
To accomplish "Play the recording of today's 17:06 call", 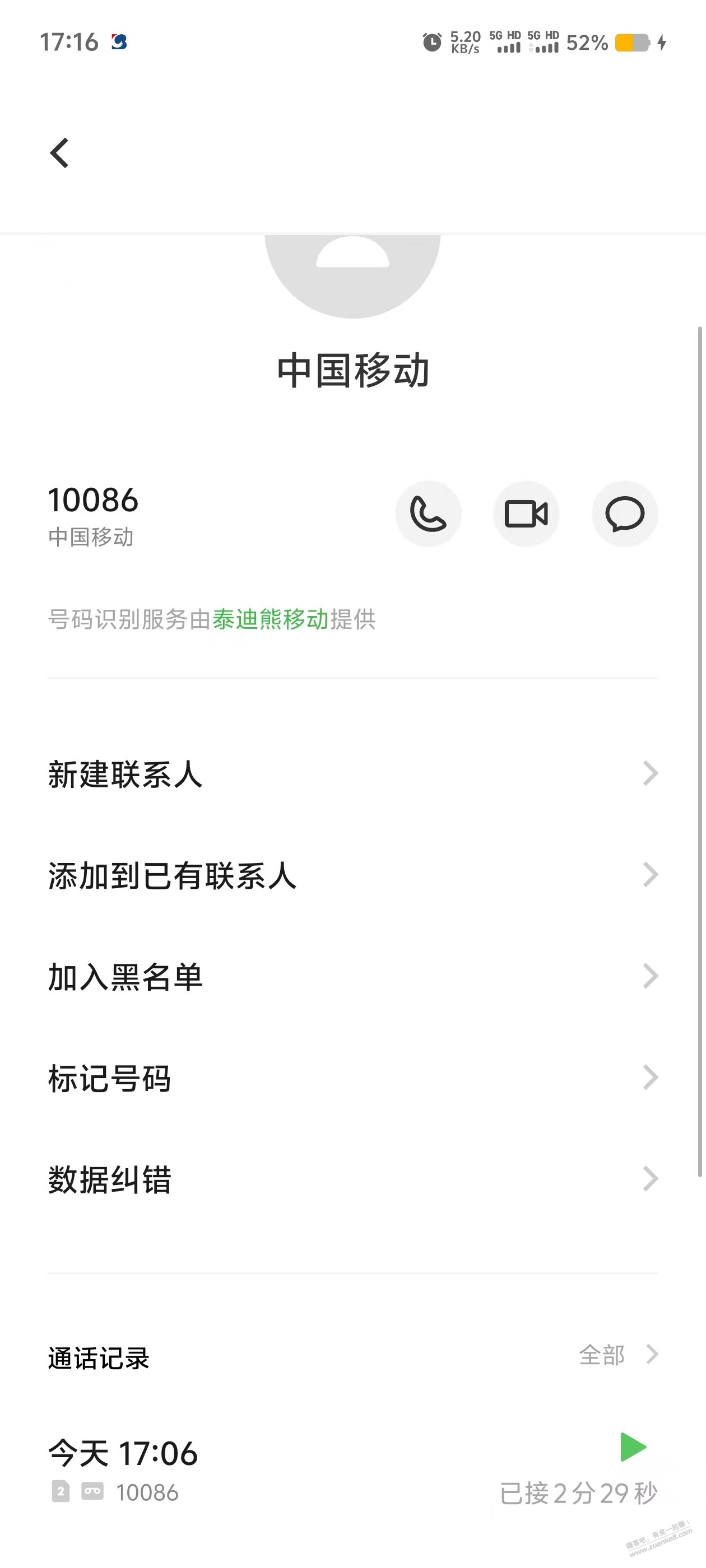I will pyautogui.click(x=633, y=1447).
